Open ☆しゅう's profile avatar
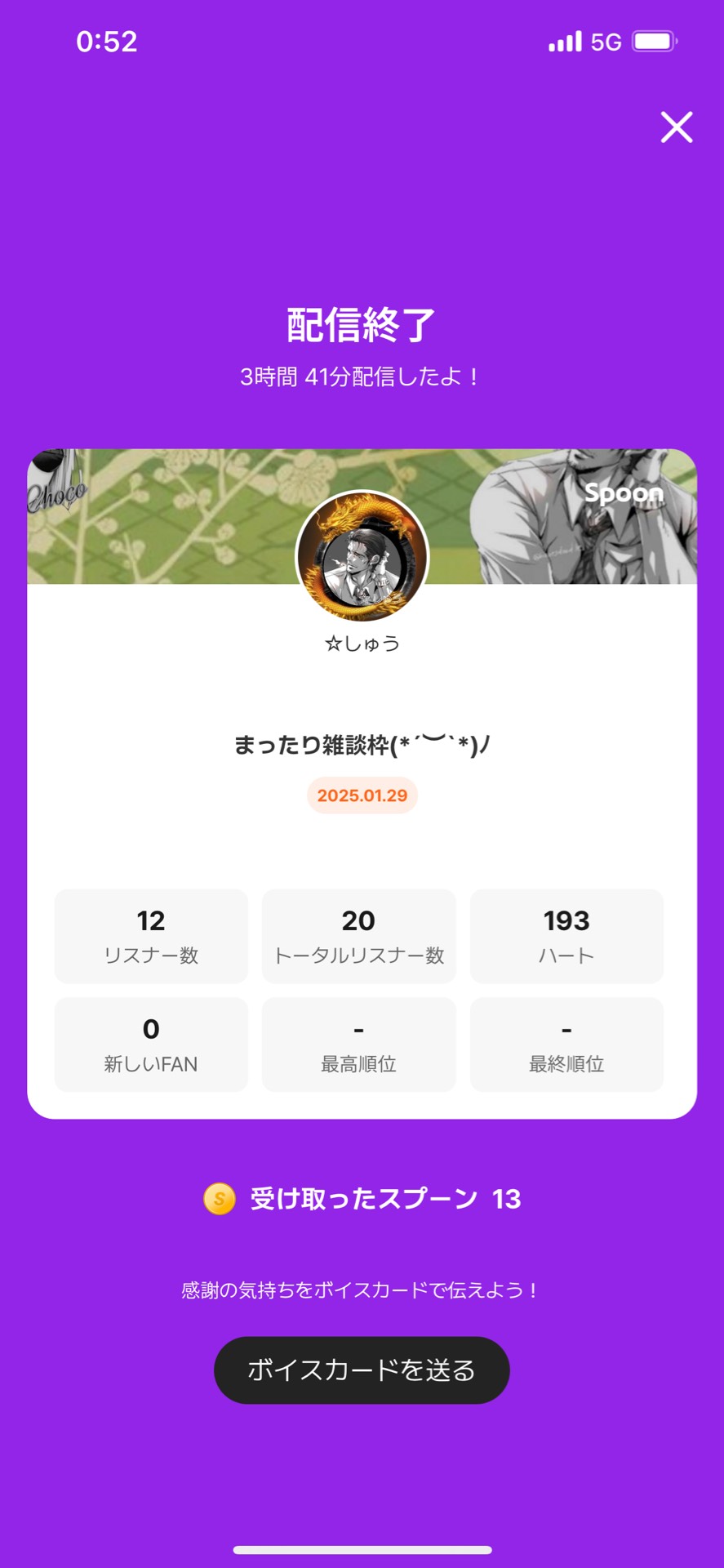 362,556
